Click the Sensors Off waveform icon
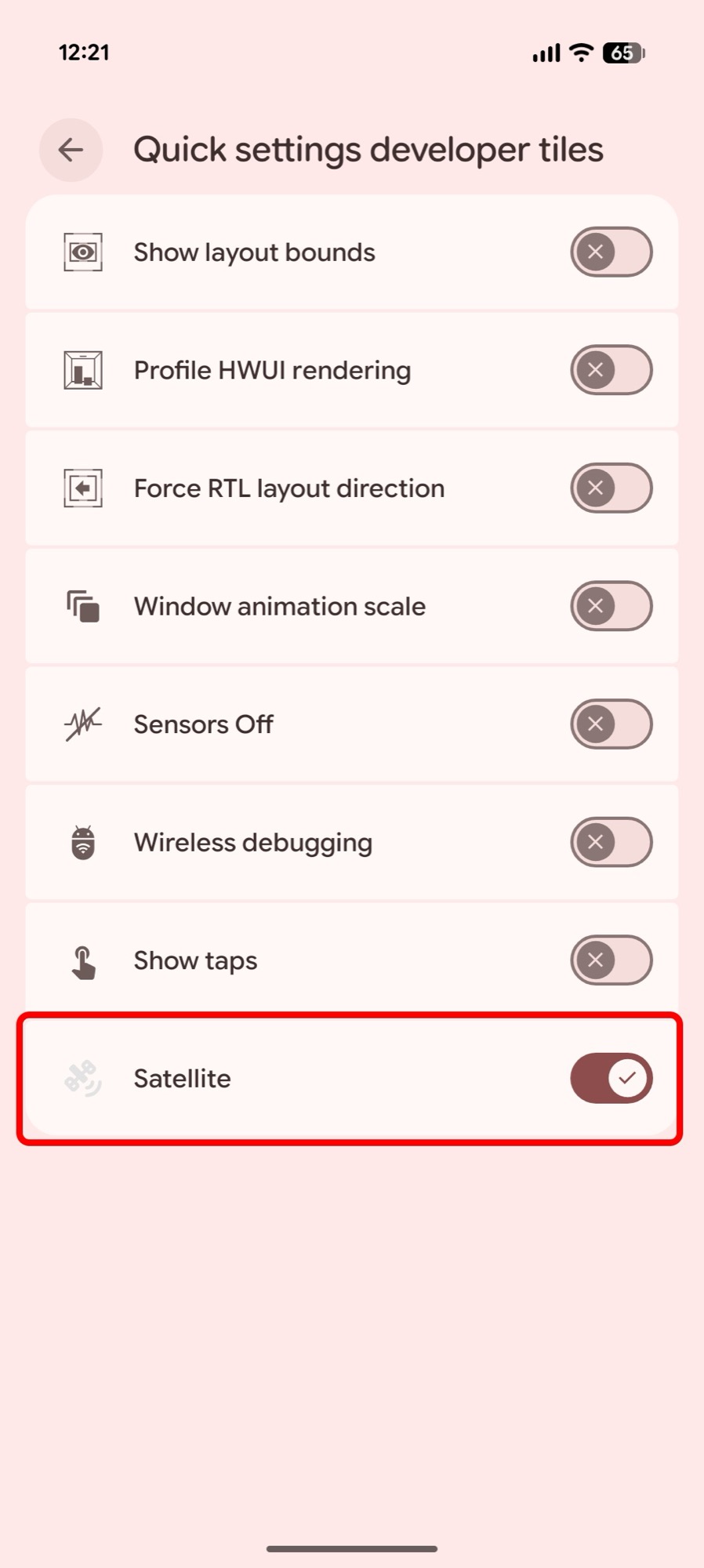The height and width of the screenshot is (1568, 704). point(82,724)
